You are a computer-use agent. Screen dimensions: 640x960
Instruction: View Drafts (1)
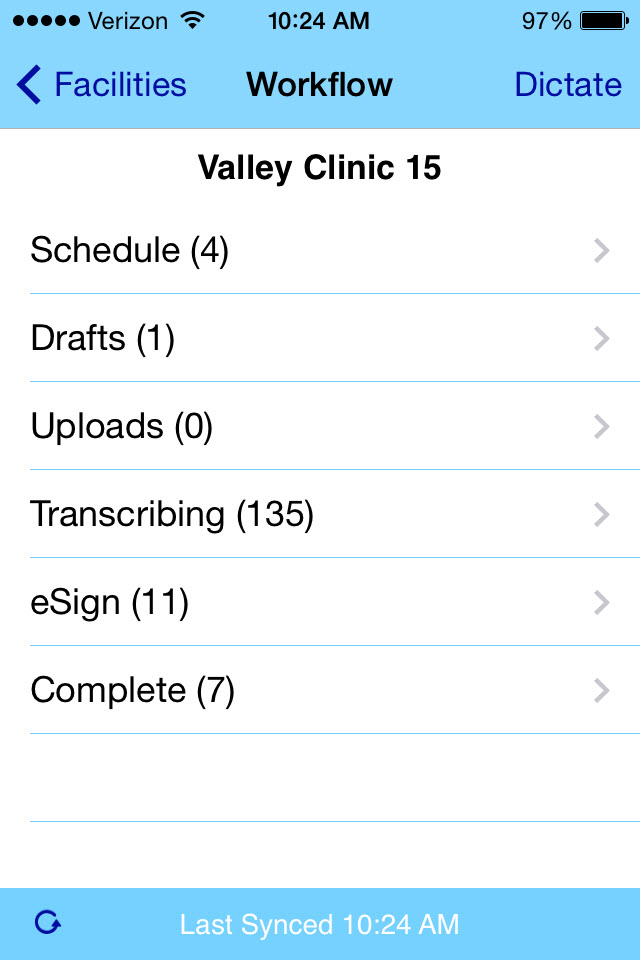point(320,338)
